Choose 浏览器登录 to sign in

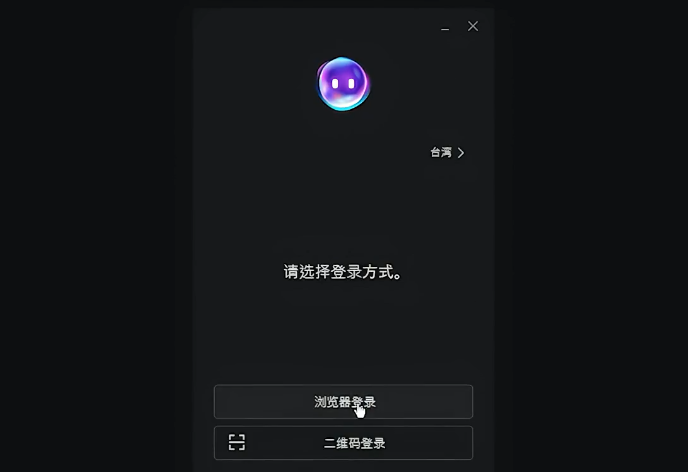click(343, 402)
